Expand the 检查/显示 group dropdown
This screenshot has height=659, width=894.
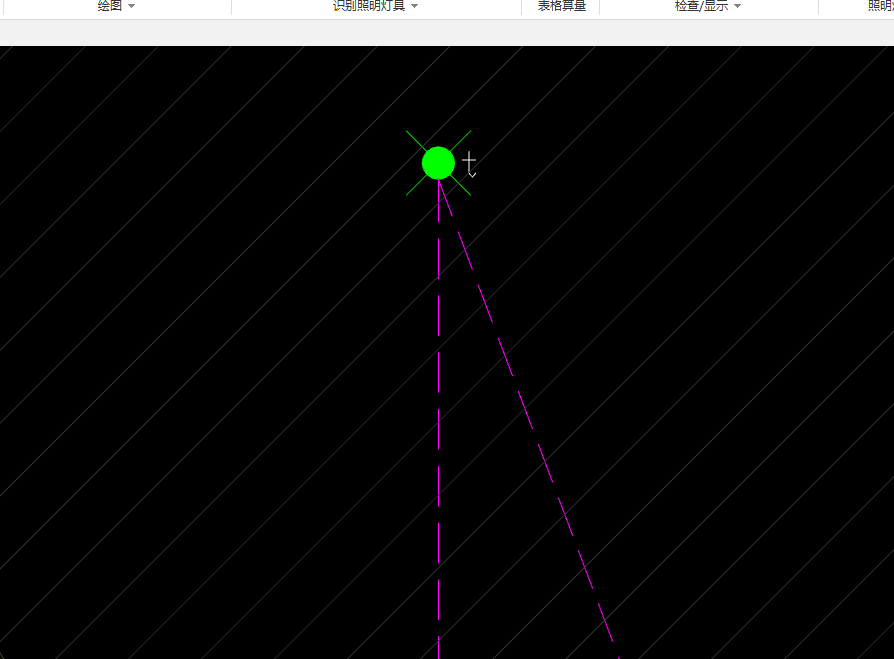click(x=708, y=6)
